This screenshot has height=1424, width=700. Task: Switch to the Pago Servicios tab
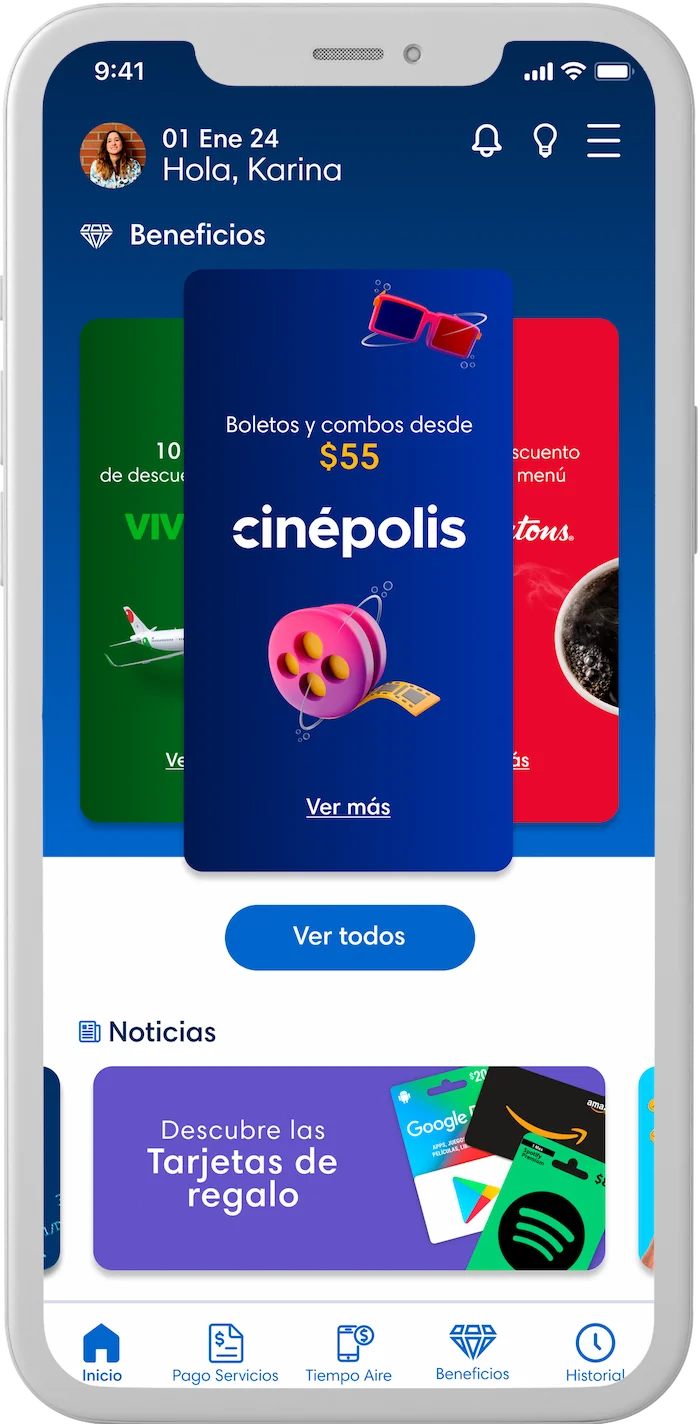pyautogui.click(x=226, y=1354)
